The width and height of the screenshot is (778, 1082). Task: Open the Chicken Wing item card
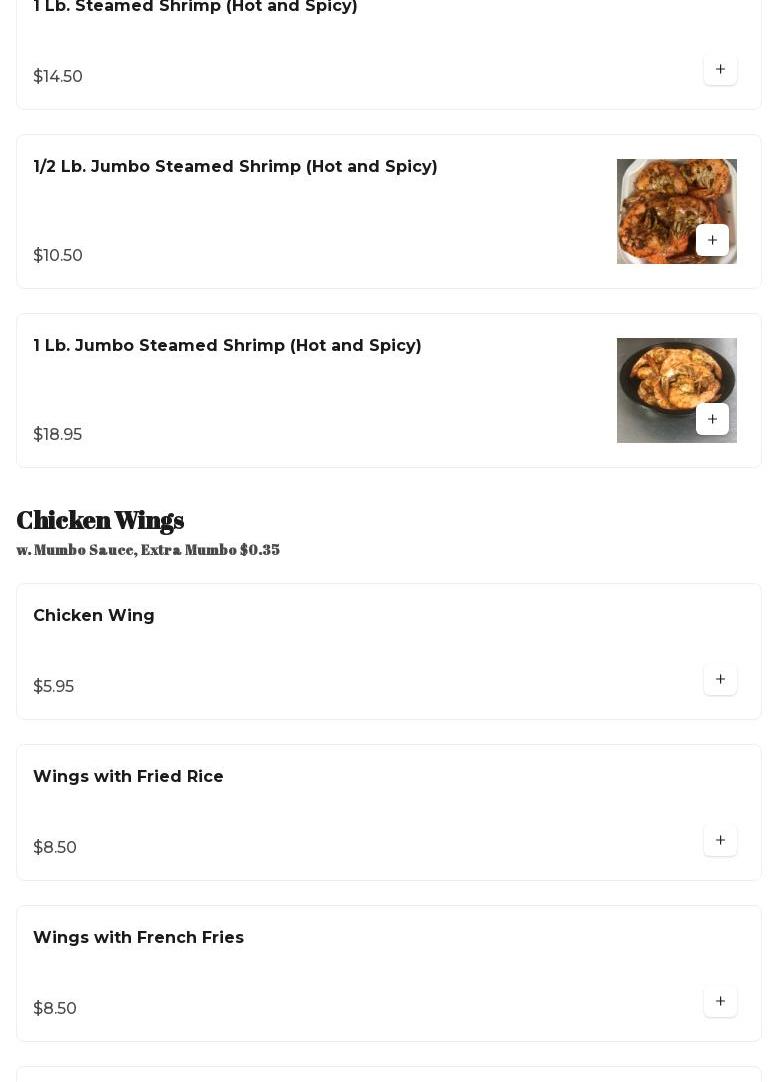(x=94, y=616)
